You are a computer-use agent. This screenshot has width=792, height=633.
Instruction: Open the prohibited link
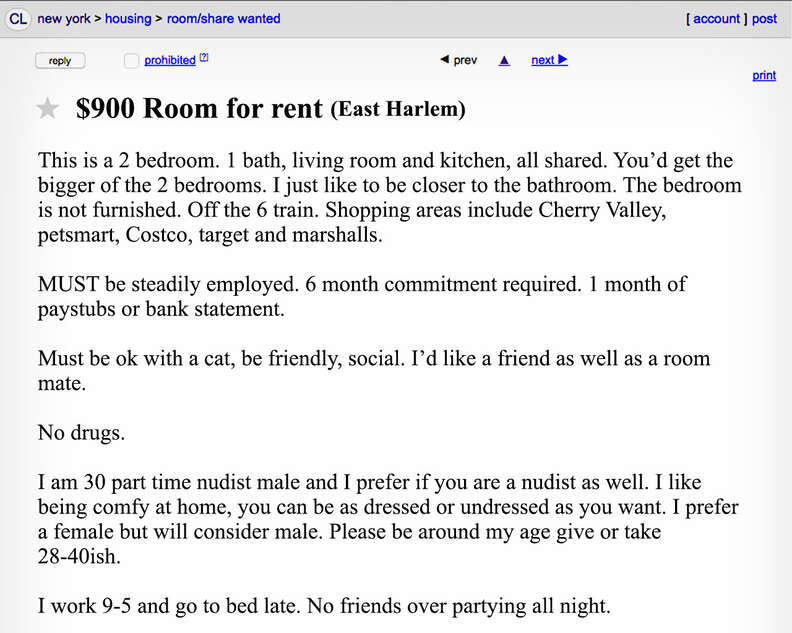170,61
